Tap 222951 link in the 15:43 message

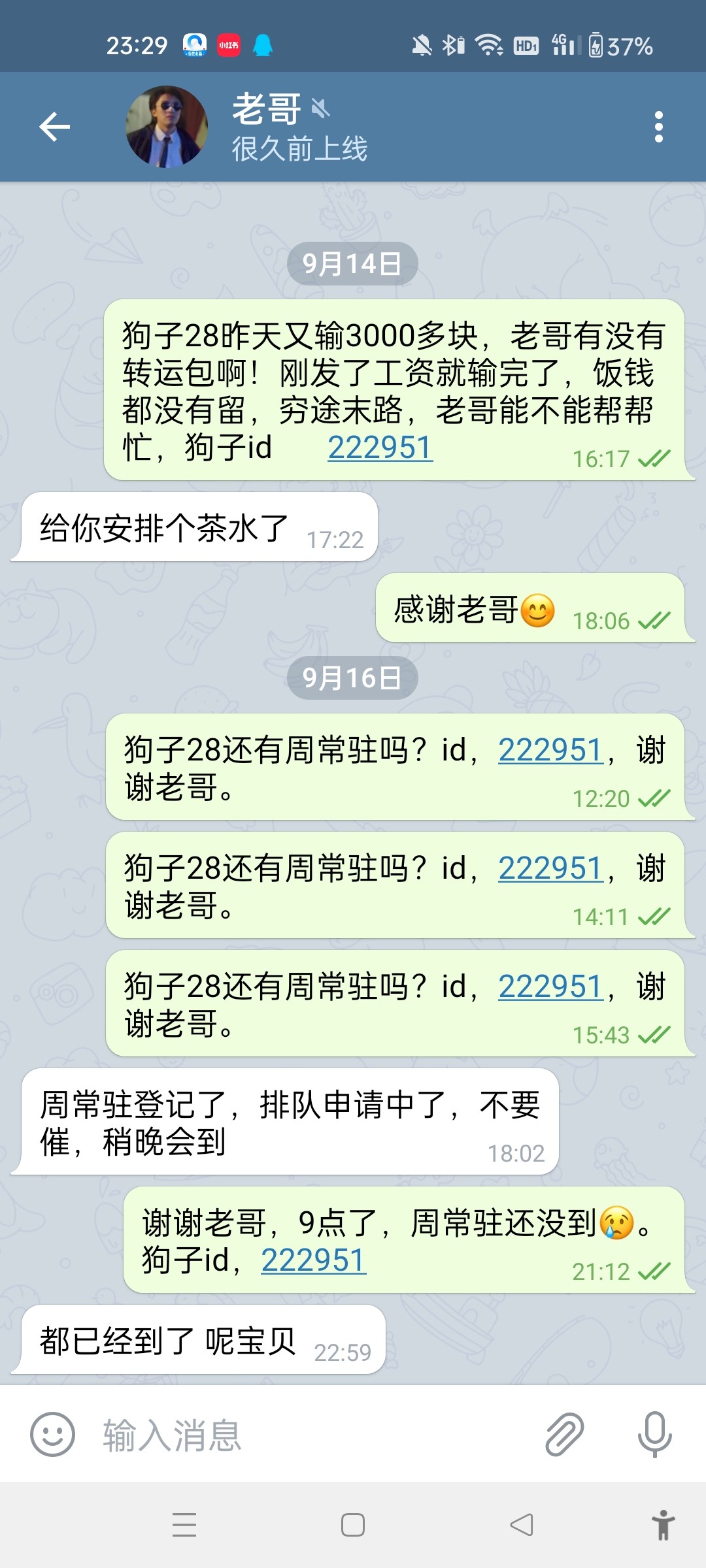pos(550,987)
